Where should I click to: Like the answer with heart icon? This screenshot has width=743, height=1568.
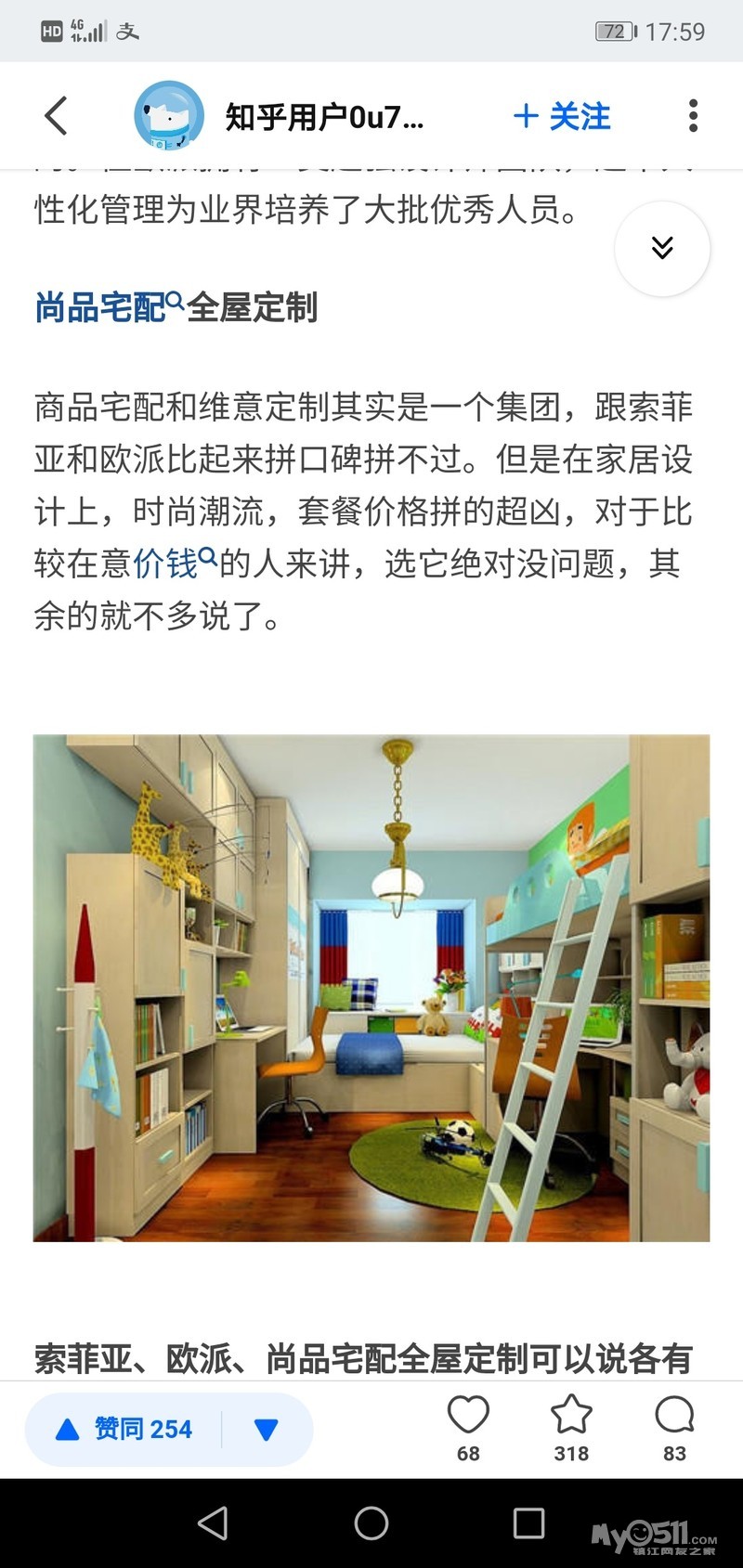coord(468,1427)
